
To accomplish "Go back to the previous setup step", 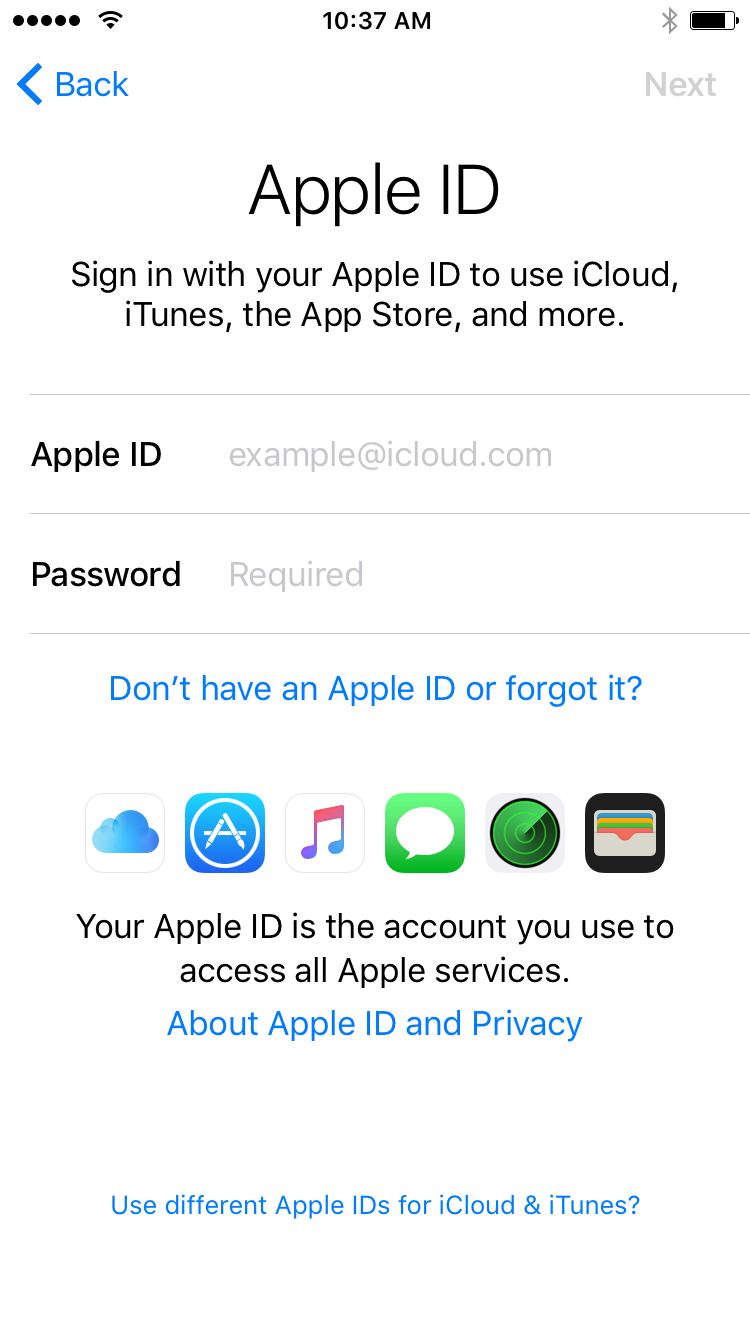I will (73, 85).
